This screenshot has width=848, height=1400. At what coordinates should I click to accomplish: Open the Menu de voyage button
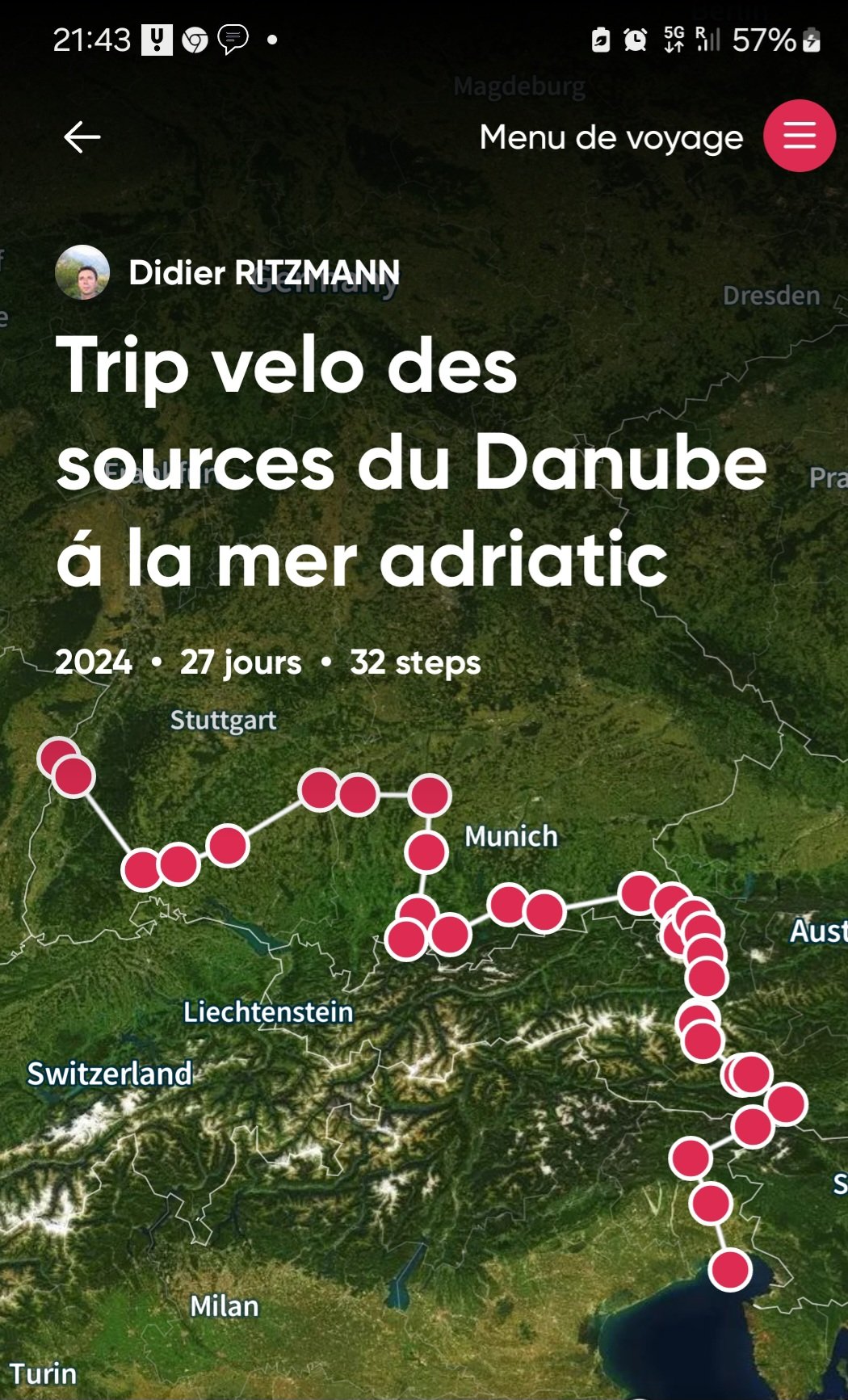[799, 136]
